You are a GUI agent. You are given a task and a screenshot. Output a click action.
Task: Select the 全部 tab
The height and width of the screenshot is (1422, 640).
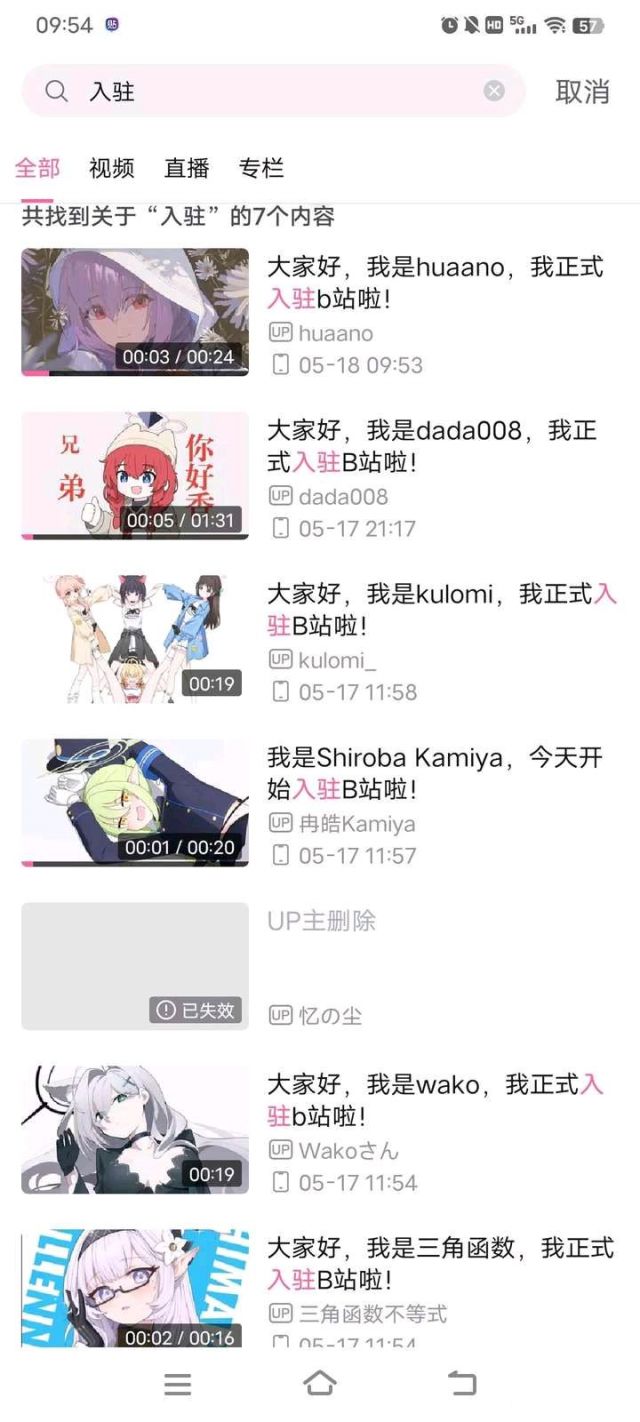(37, 168)
